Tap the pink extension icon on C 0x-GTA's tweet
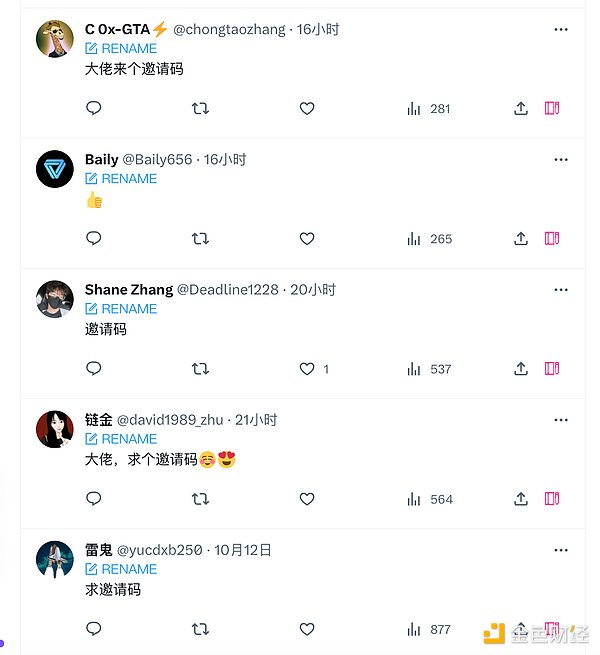The height and width of the screenshot is (655, 600). coord(552,108)
